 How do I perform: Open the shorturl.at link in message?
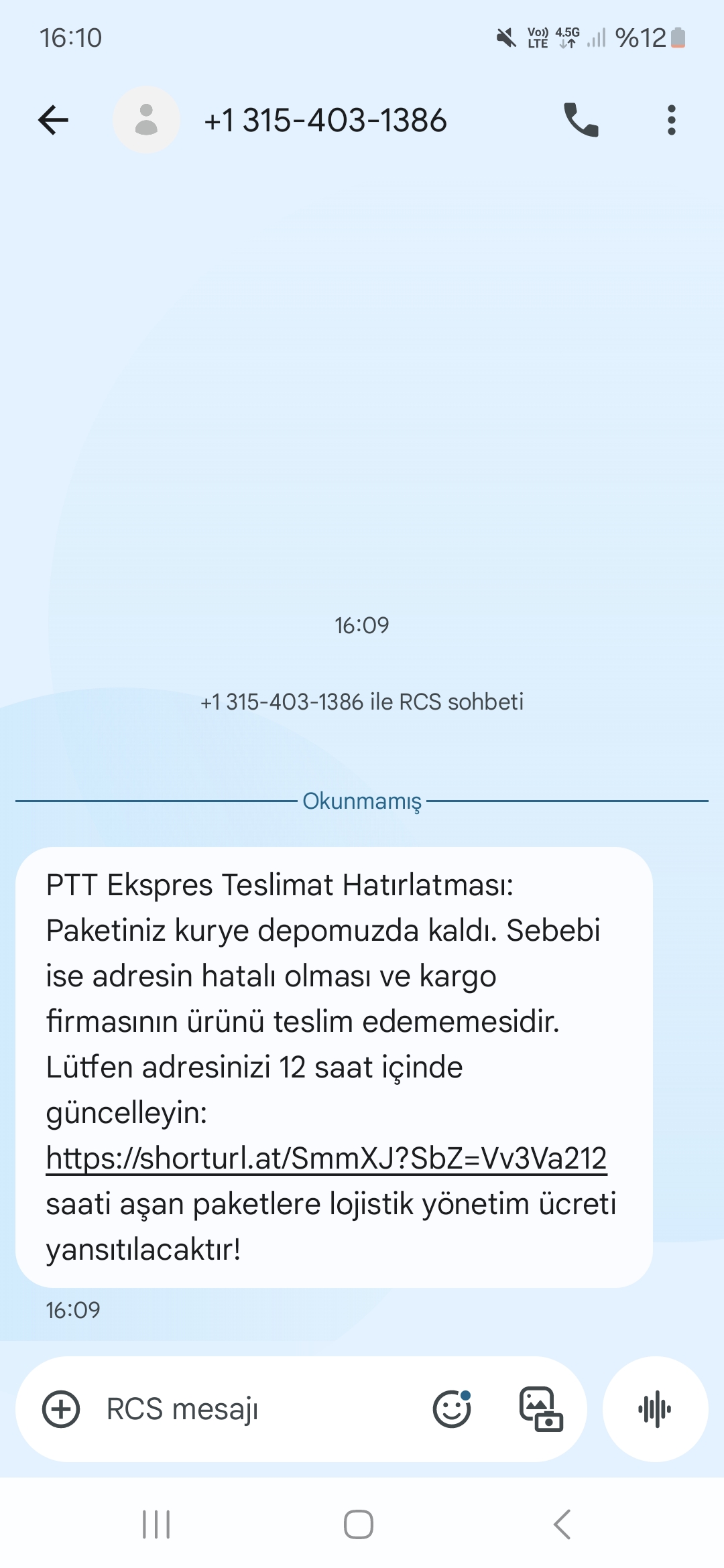coord(326,1158)
